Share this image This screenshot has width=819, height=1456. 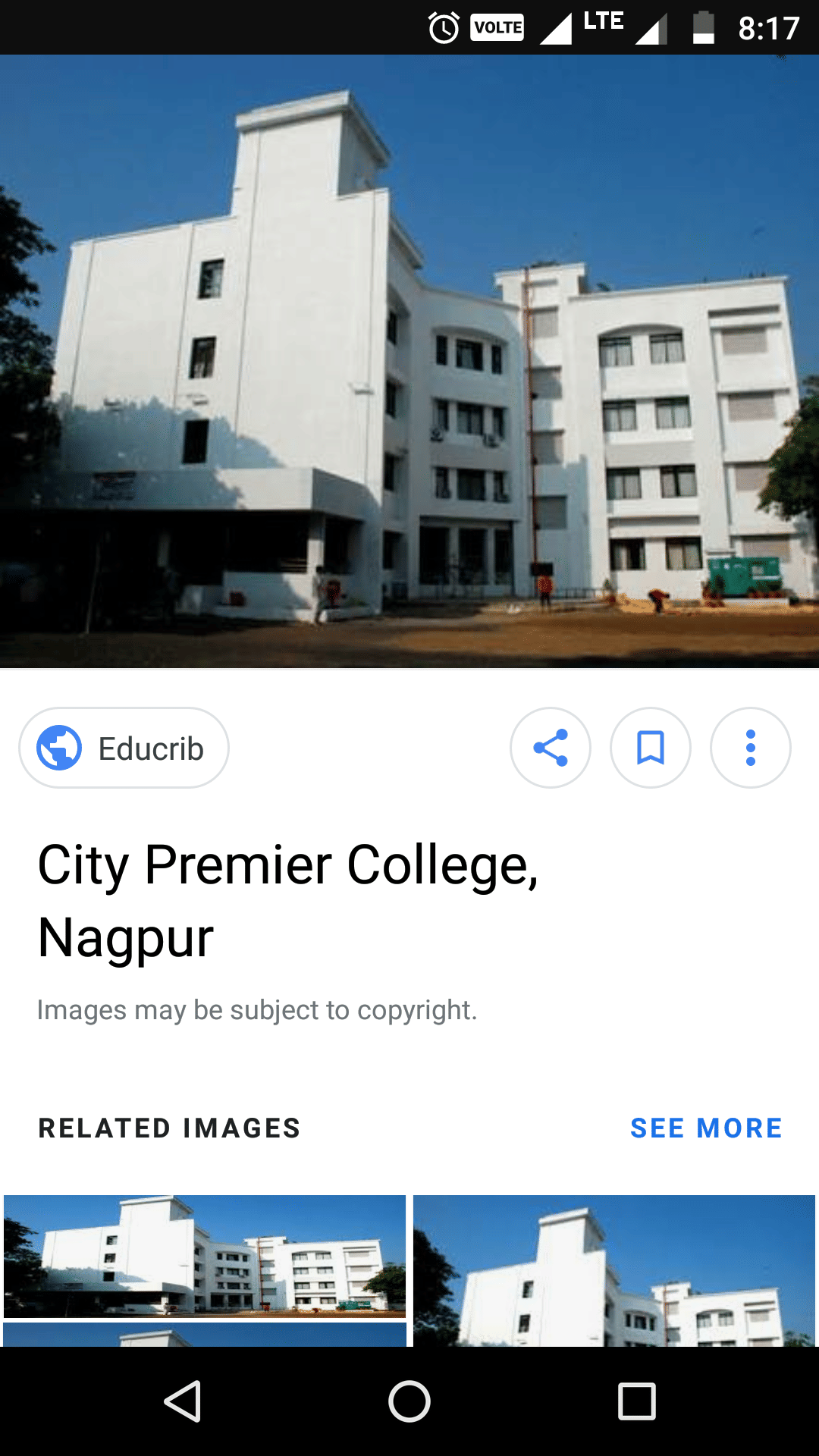point(551,748)
